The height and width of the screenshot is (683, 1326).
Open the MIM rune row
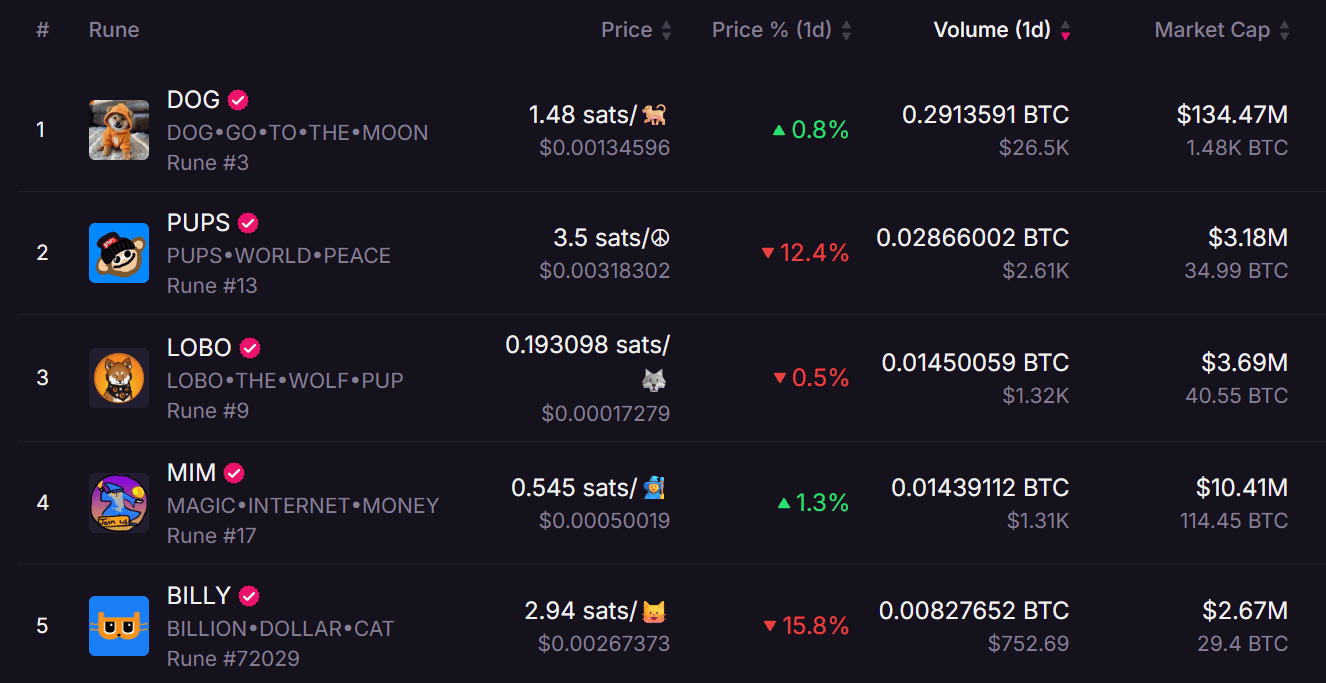tap(192, 473)
